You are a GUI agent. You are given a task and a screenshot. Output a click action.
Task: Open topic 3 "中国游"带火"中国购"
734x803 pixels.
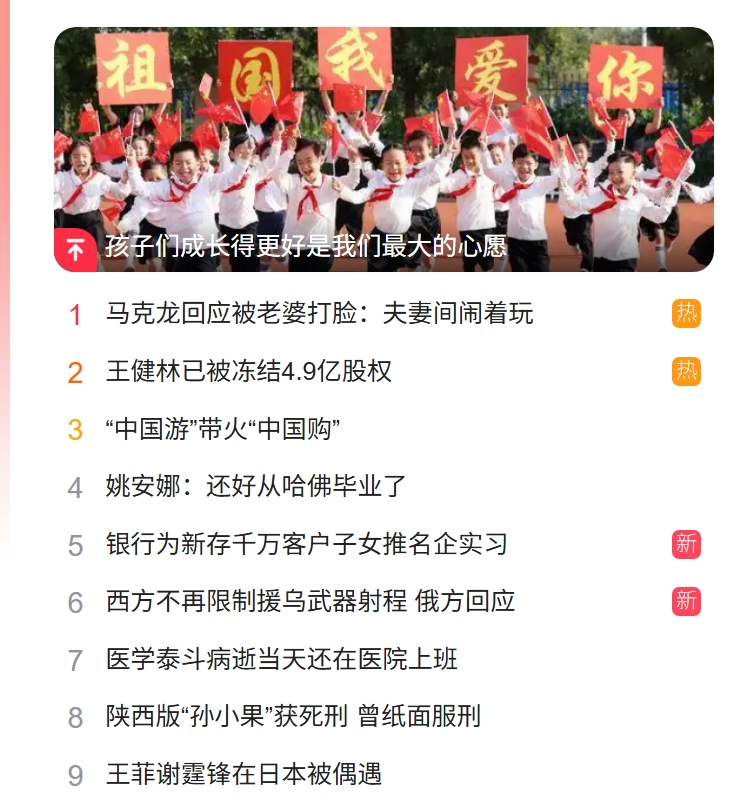point(223,430)
